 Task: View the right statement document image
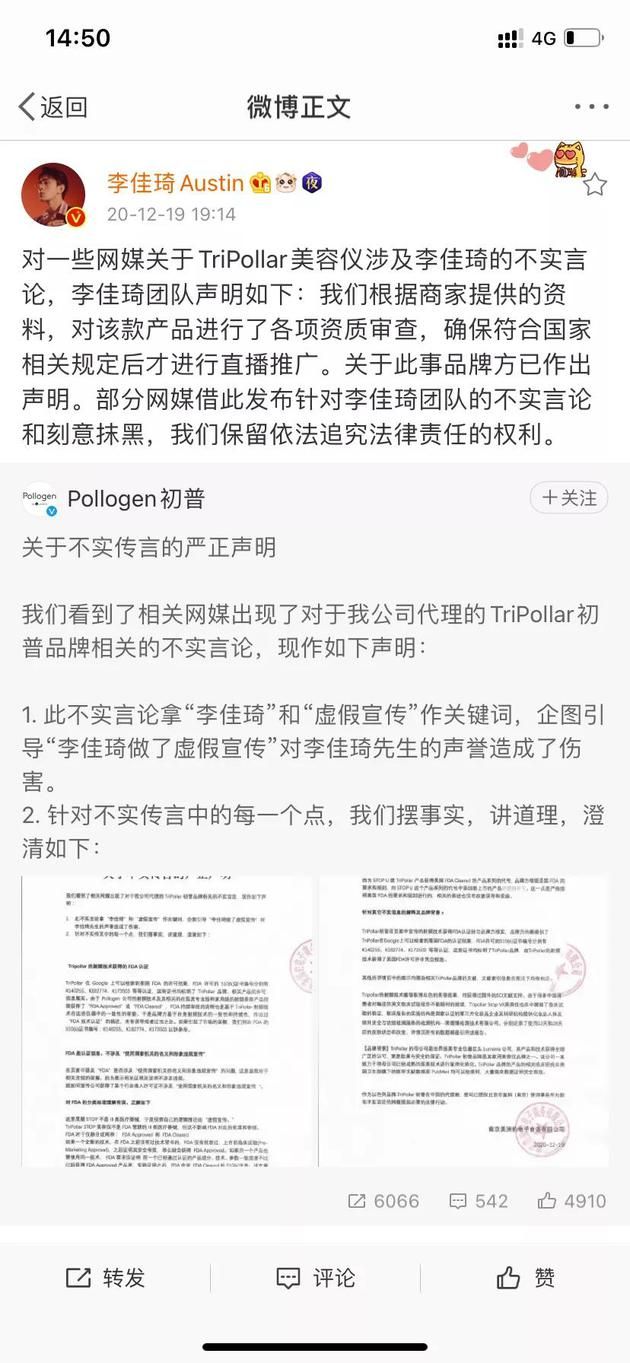tap(463, 1020)
